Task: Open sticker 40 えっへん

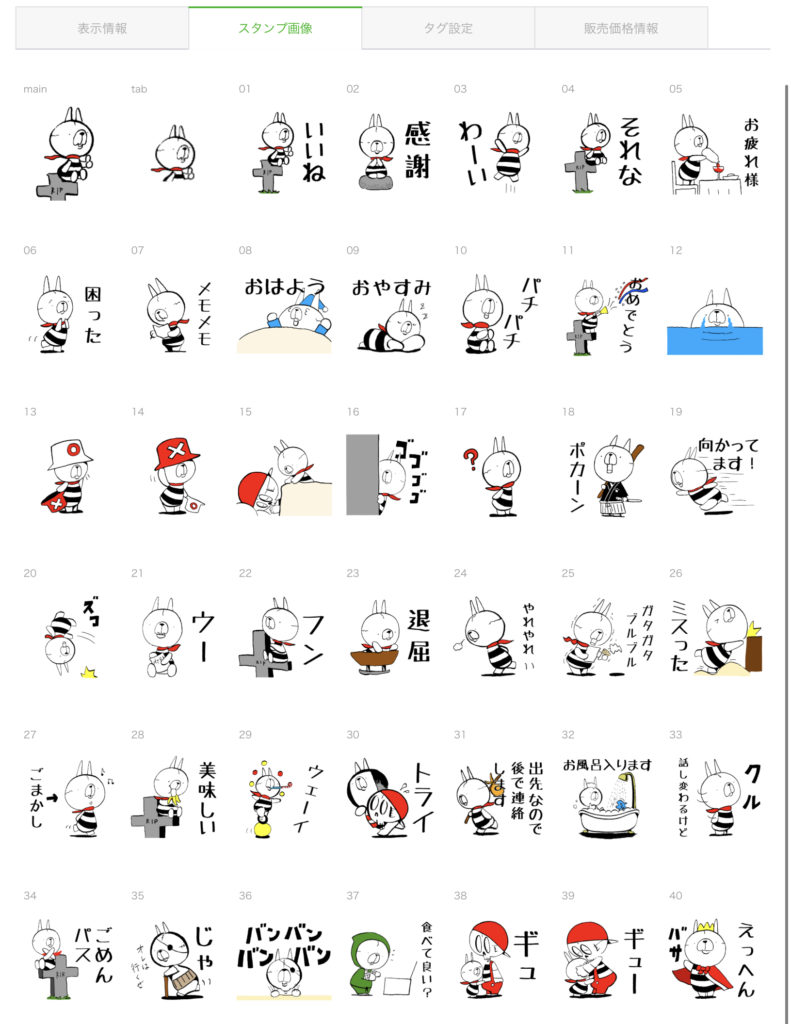Action: (x=714, y=959)
